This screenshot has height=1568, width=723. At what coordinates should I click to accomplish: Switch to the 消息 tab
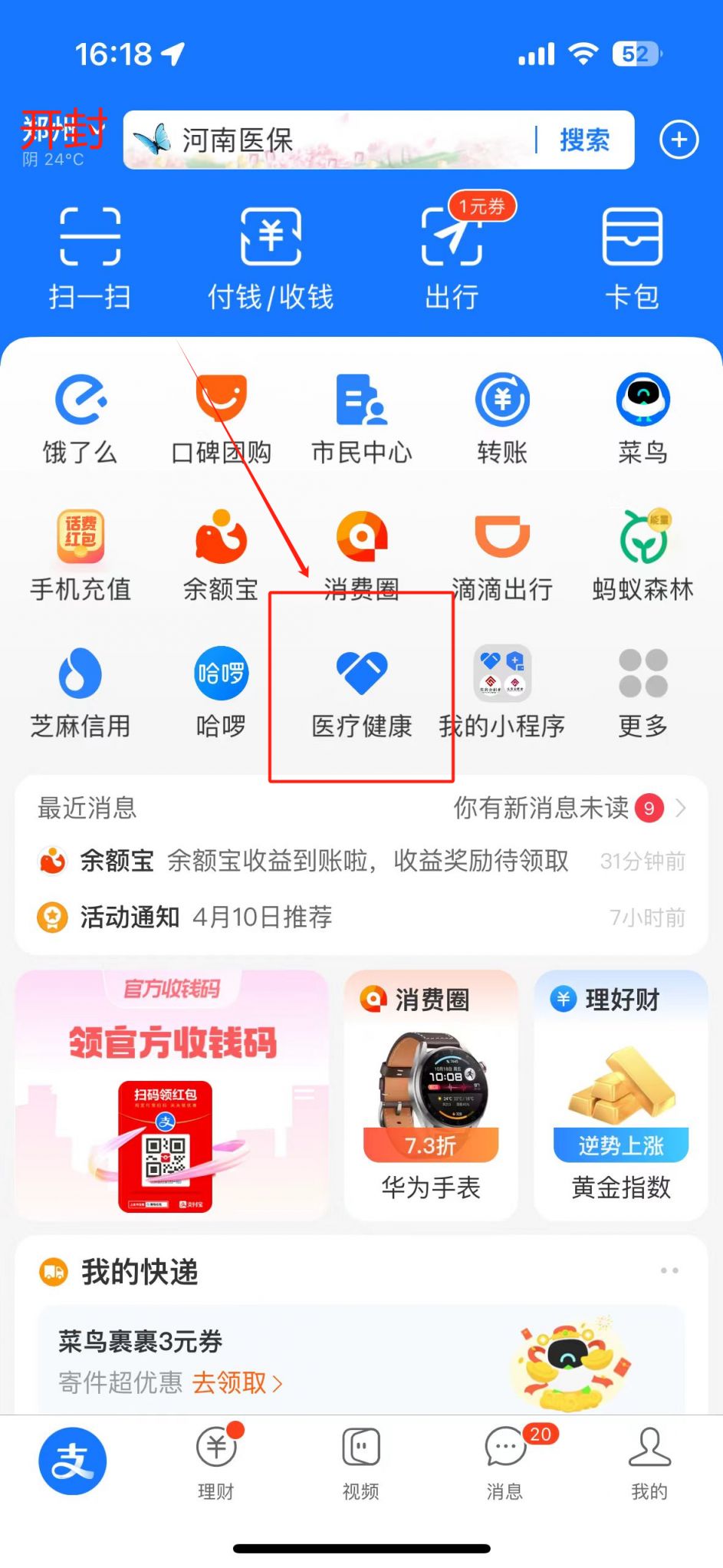(x=505, y=1461)
